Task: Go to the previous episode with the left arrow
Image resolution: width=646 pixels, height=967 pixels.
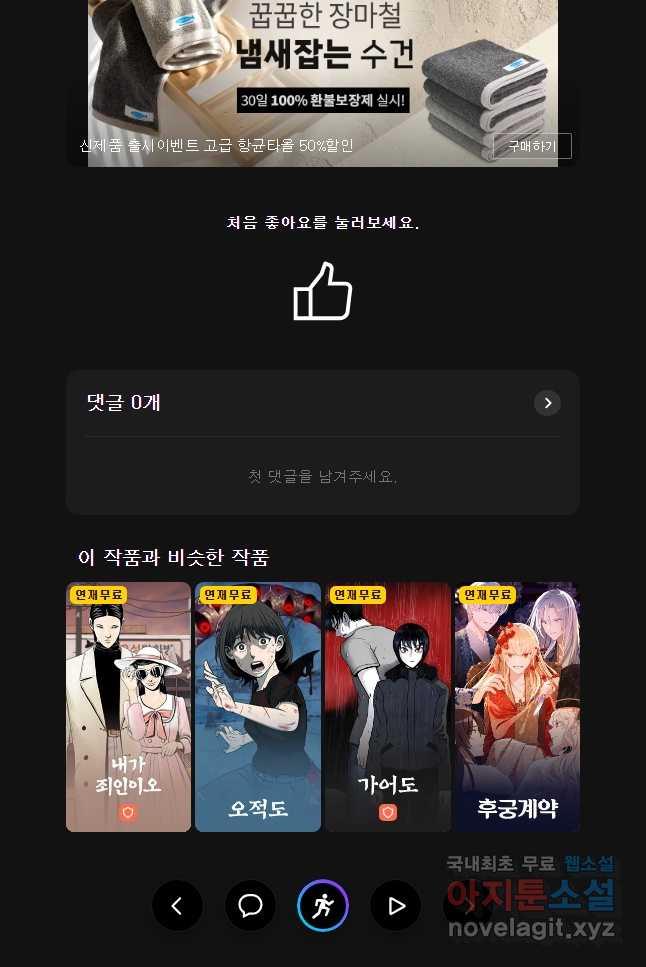Action: click(177, 906)
